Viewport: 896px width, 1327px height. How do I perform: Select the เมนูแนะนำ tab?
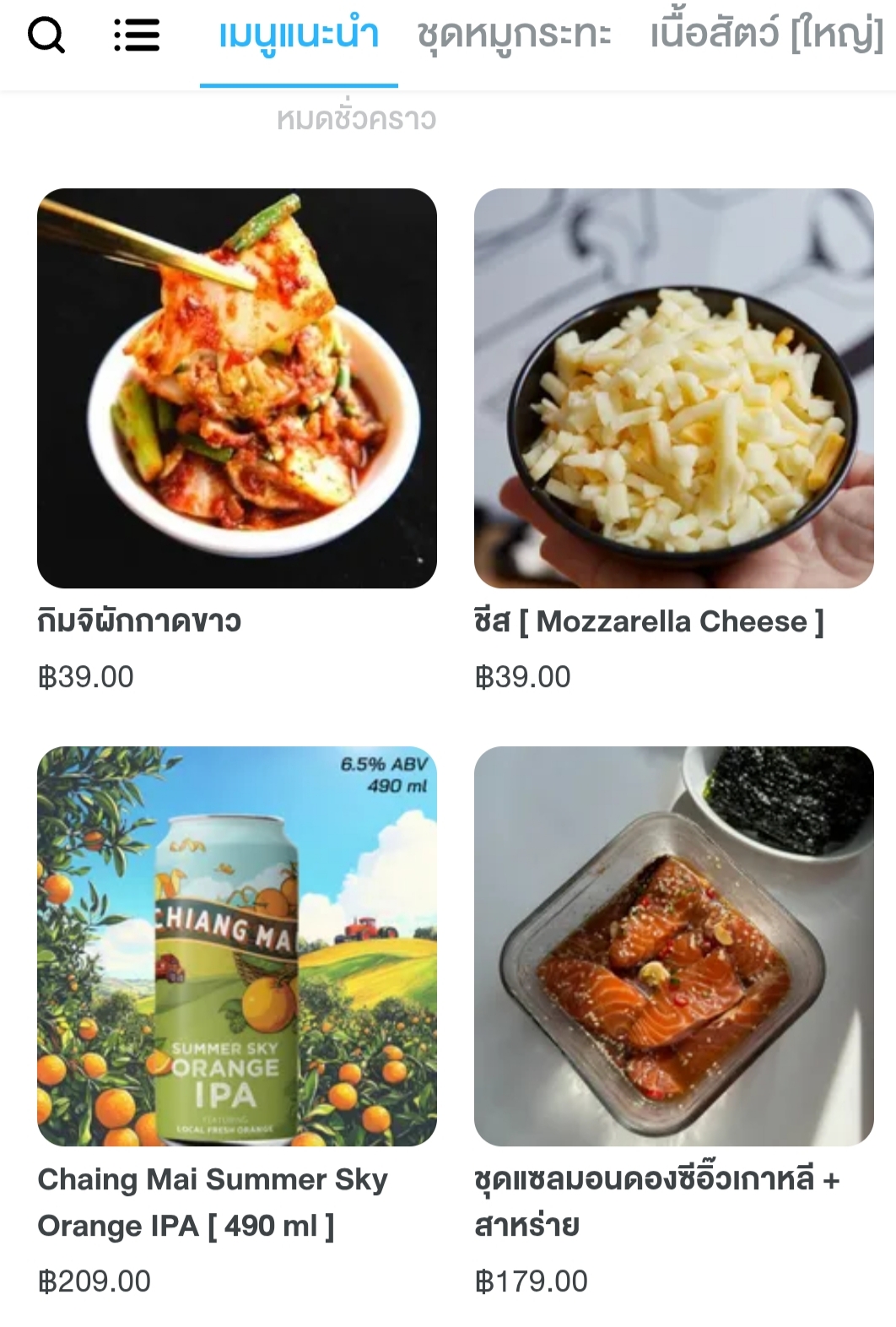coord(299,35)
